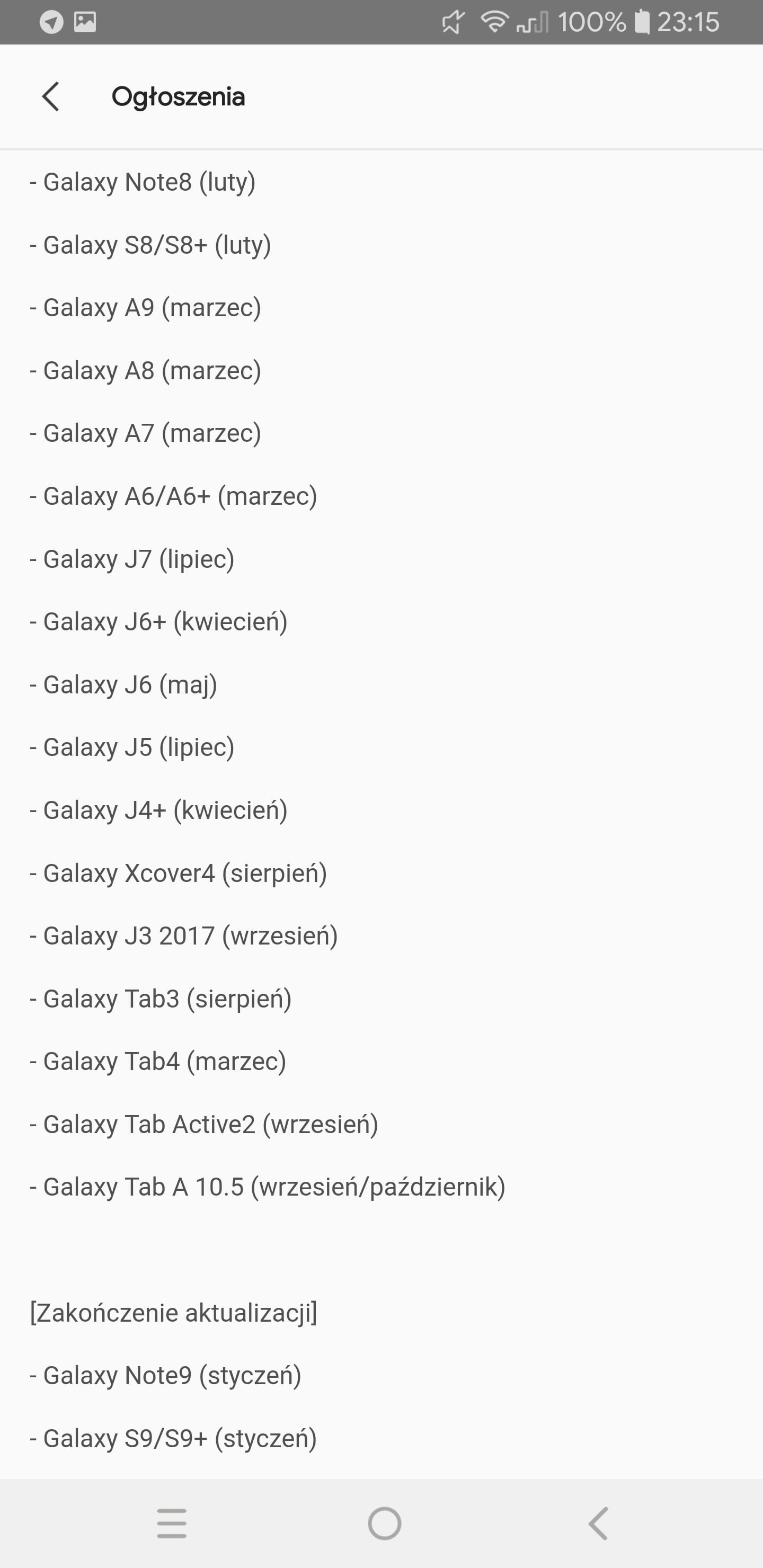Tap the system home button
Viewport: 763px width, 1568px height.
384,1523
